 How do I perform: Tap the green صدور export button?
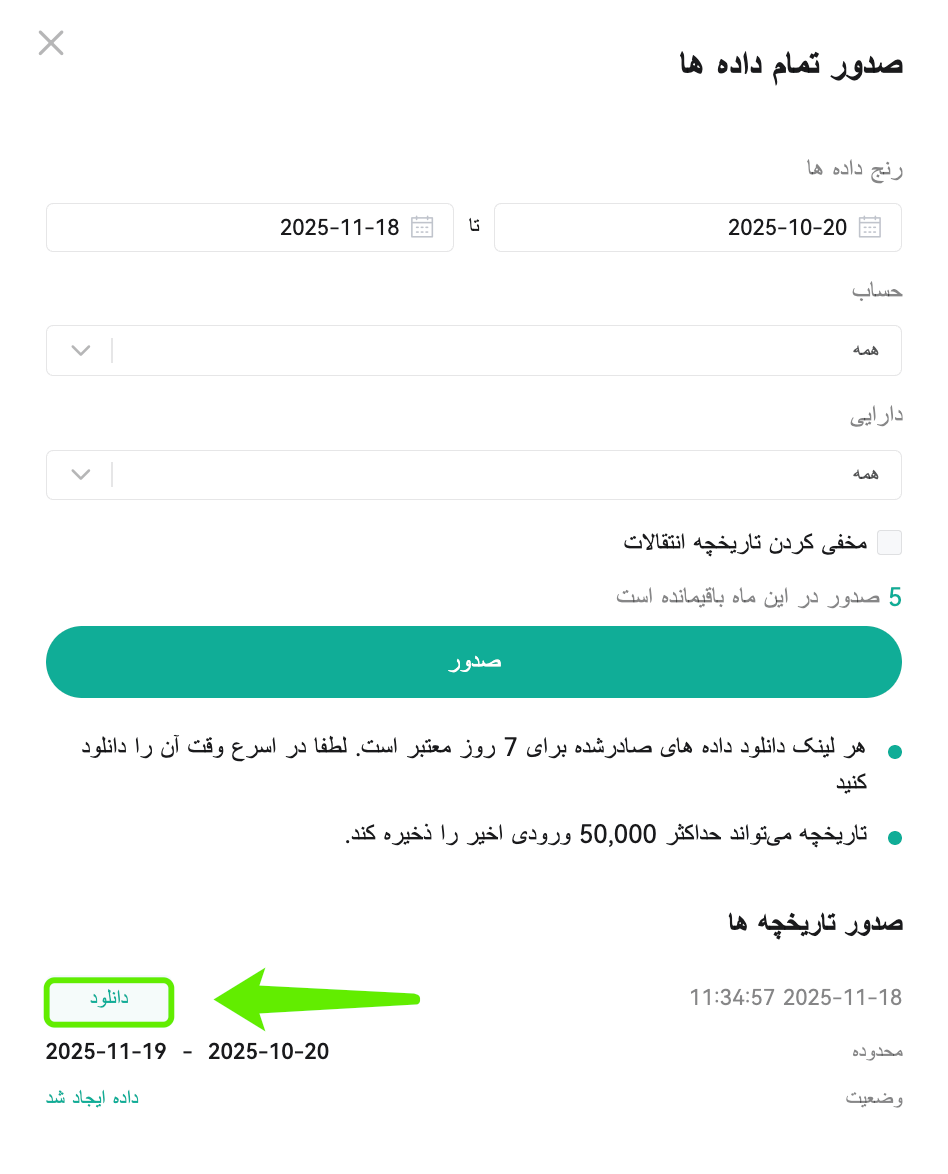[473, 662]
